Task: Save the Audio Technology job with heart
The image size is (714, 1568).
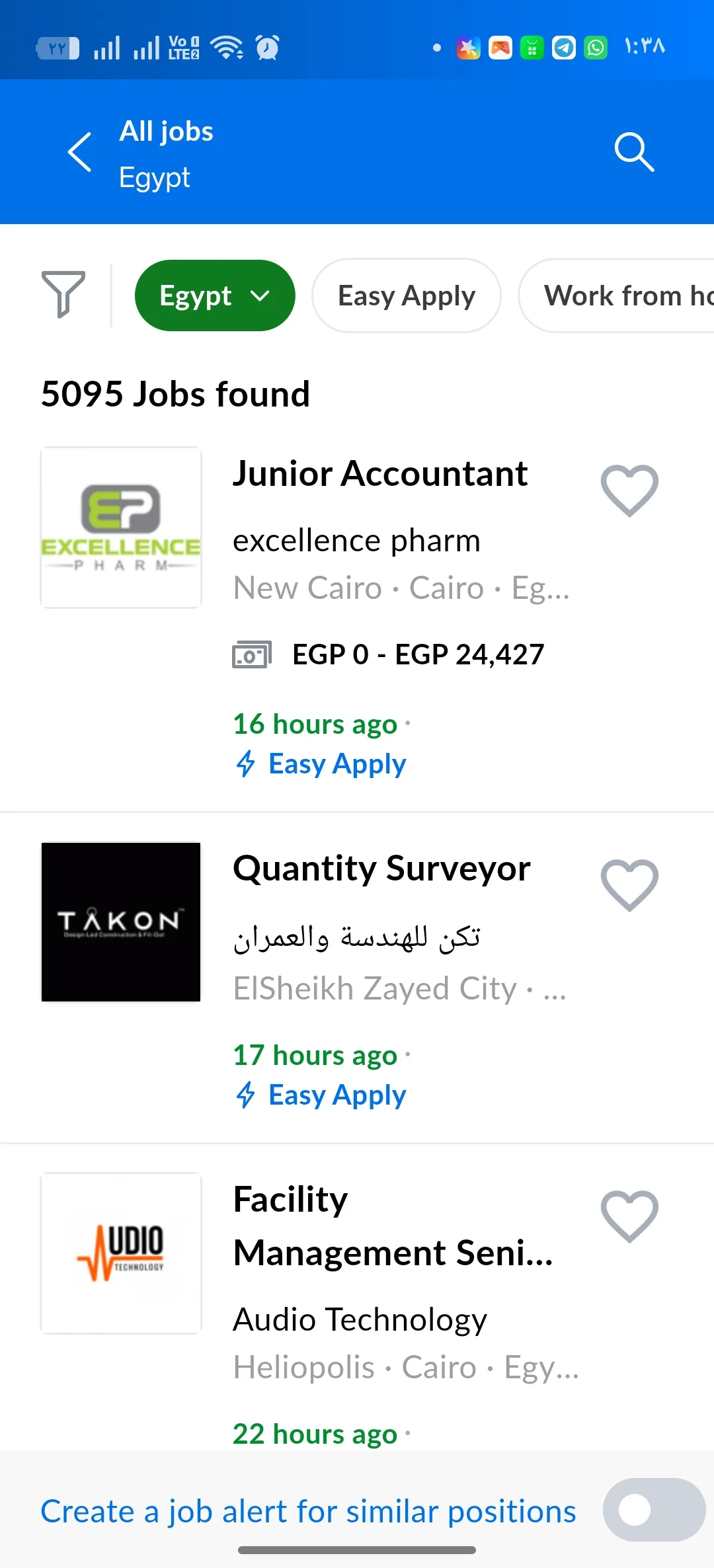Action: click(x=629, y=1216)
